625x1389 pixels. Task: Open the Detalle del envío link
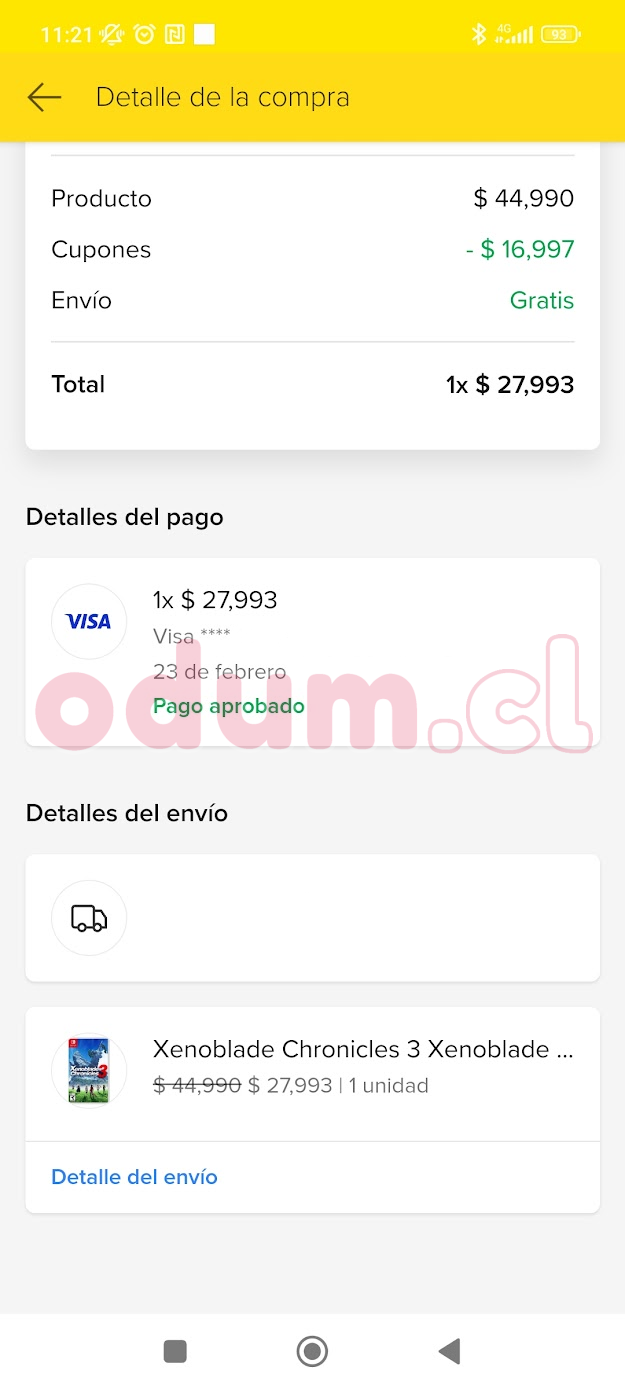[134, 1177]
